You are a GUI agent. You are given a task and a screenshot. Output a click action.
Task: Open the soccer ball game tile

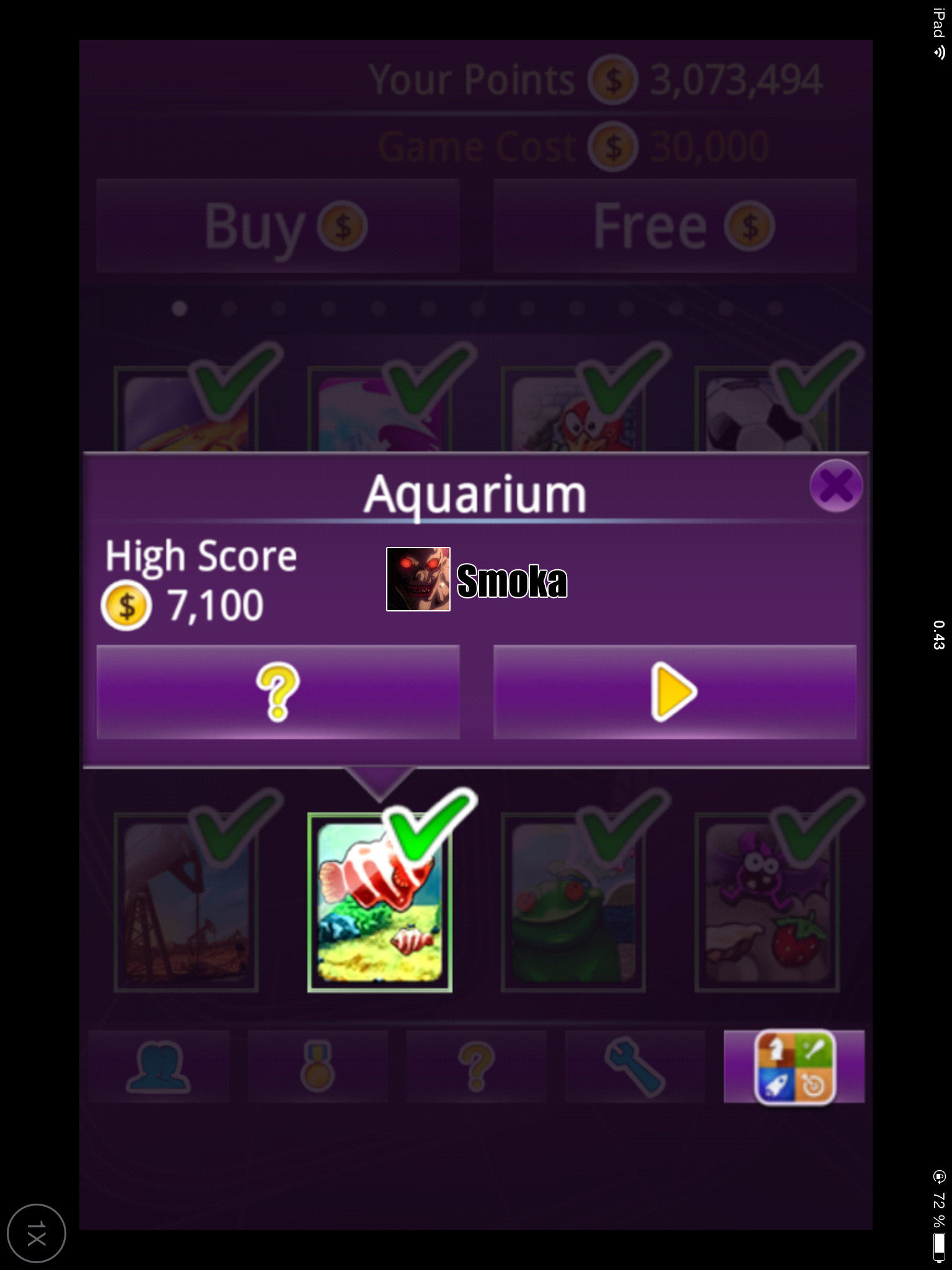point(767,409)
